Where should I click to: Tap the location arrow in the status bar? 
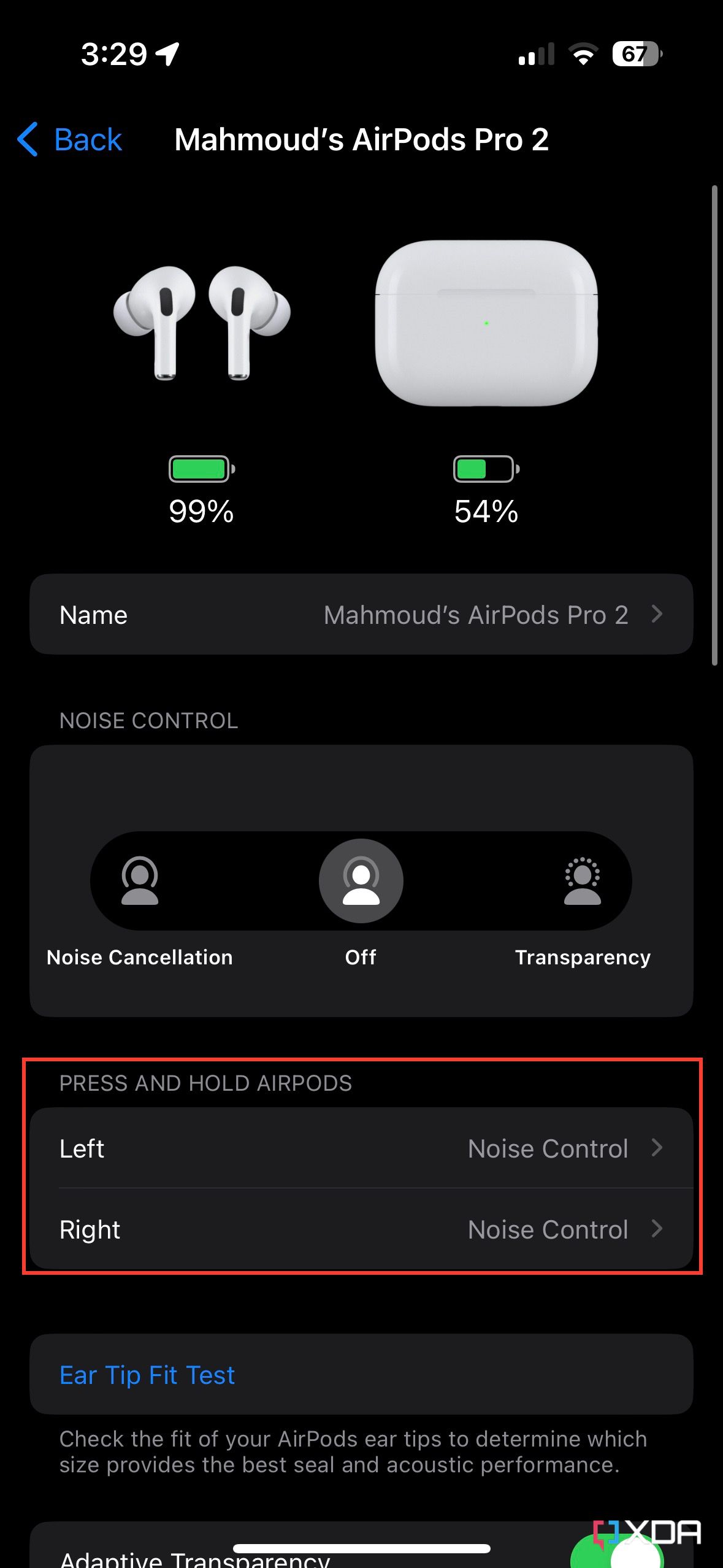pyautogui.click(x=164, y=54)
